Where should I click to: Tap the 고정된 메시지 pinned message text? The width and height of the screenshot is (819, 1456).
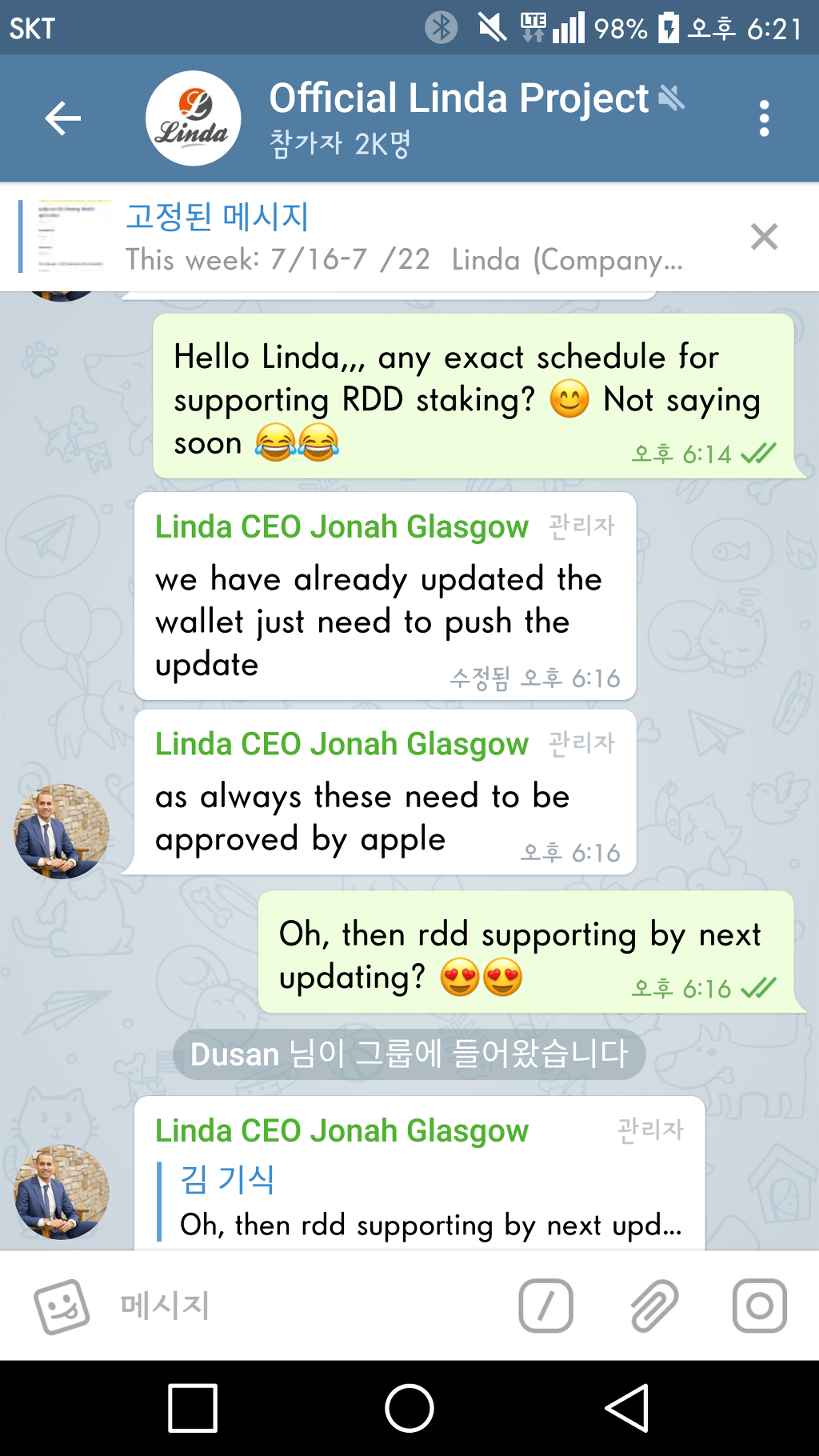point(218,216)
